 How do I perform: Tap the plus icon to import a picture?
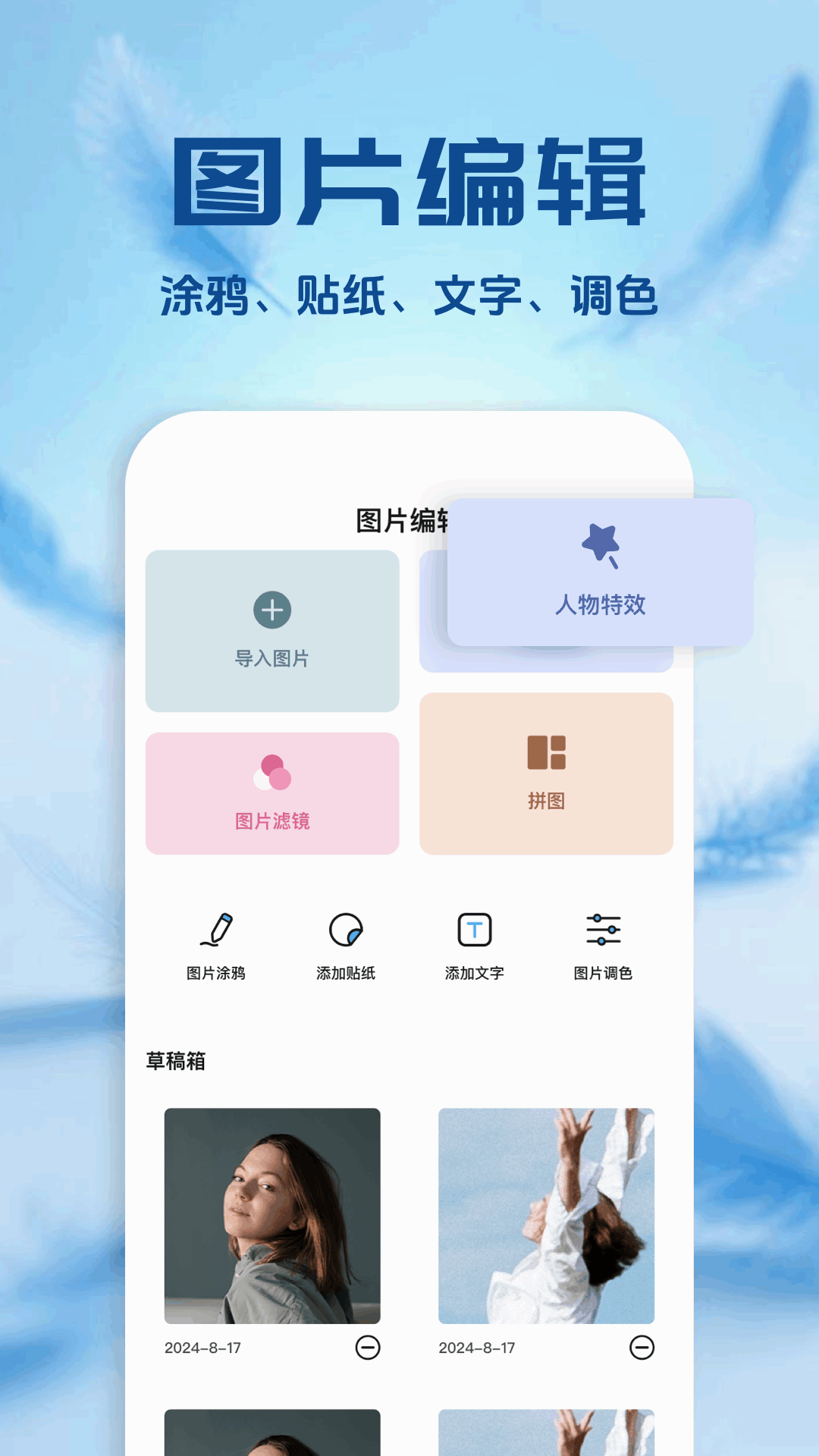pyautogui.click(x=273, y=610)
